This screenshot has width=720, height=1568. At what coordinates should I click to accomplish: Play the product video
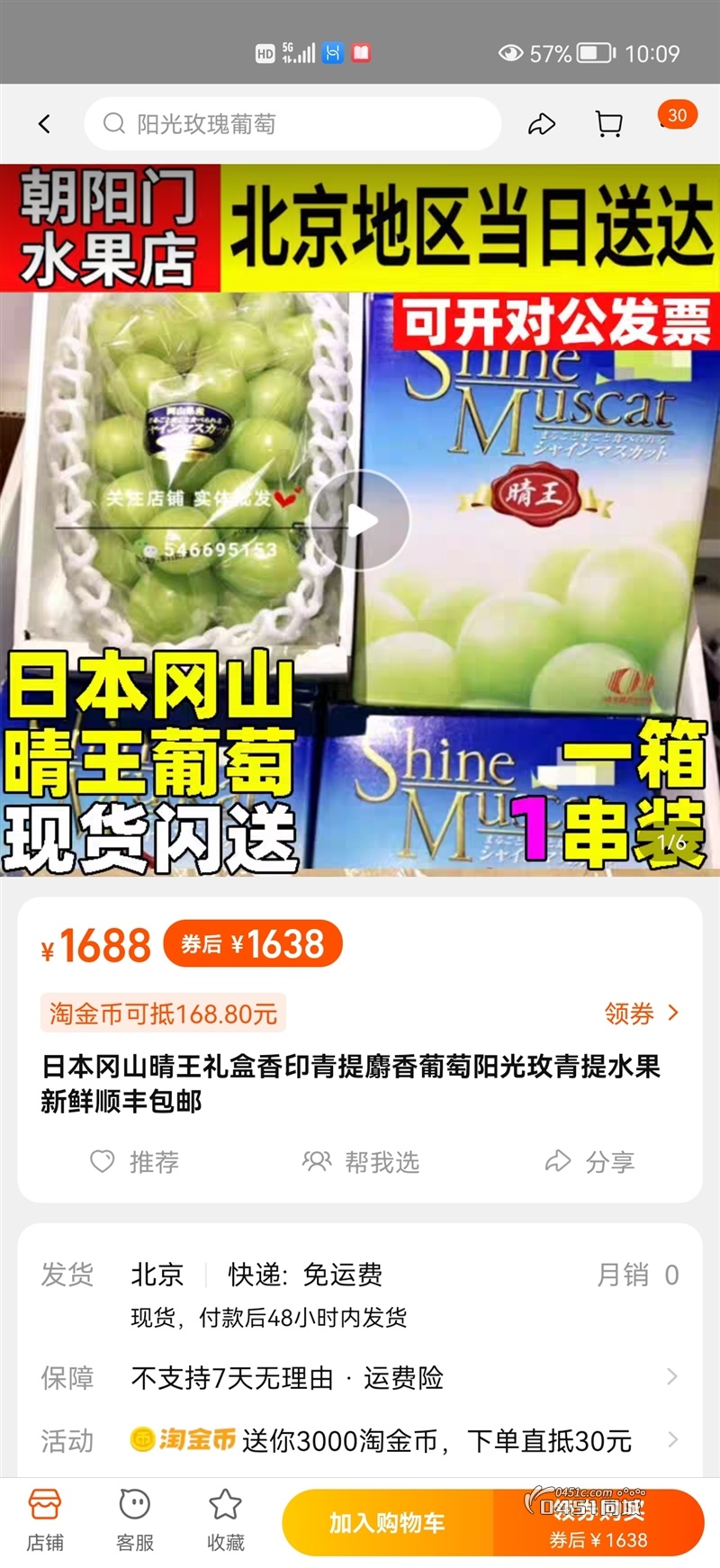[x=360, y=520]
